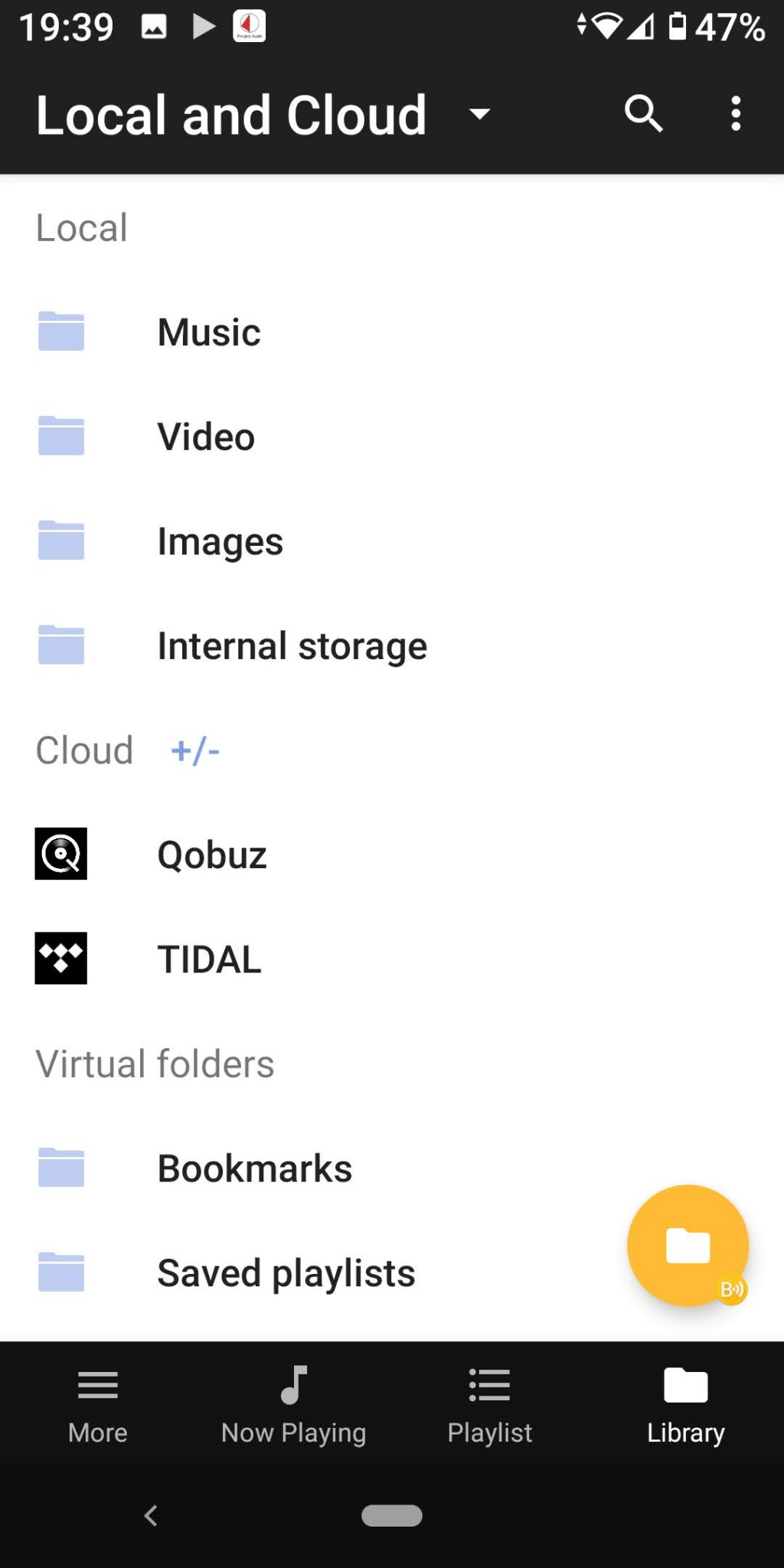Tap the +/- link next to Cloud
The width and height of the screenshot is (784, 1568).
195,751
